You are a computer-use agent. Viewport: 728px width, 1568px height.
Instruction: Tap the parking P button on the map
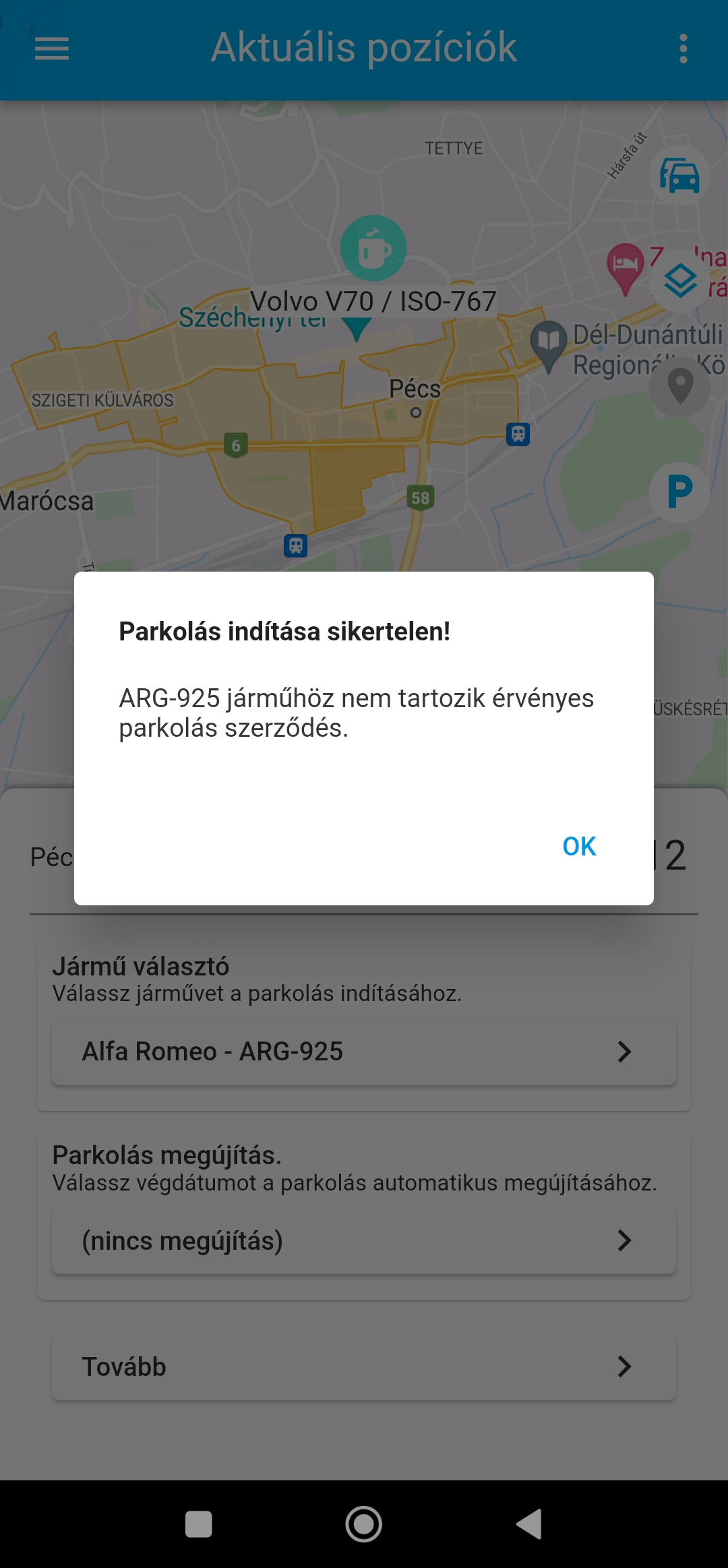click(679, 491)
